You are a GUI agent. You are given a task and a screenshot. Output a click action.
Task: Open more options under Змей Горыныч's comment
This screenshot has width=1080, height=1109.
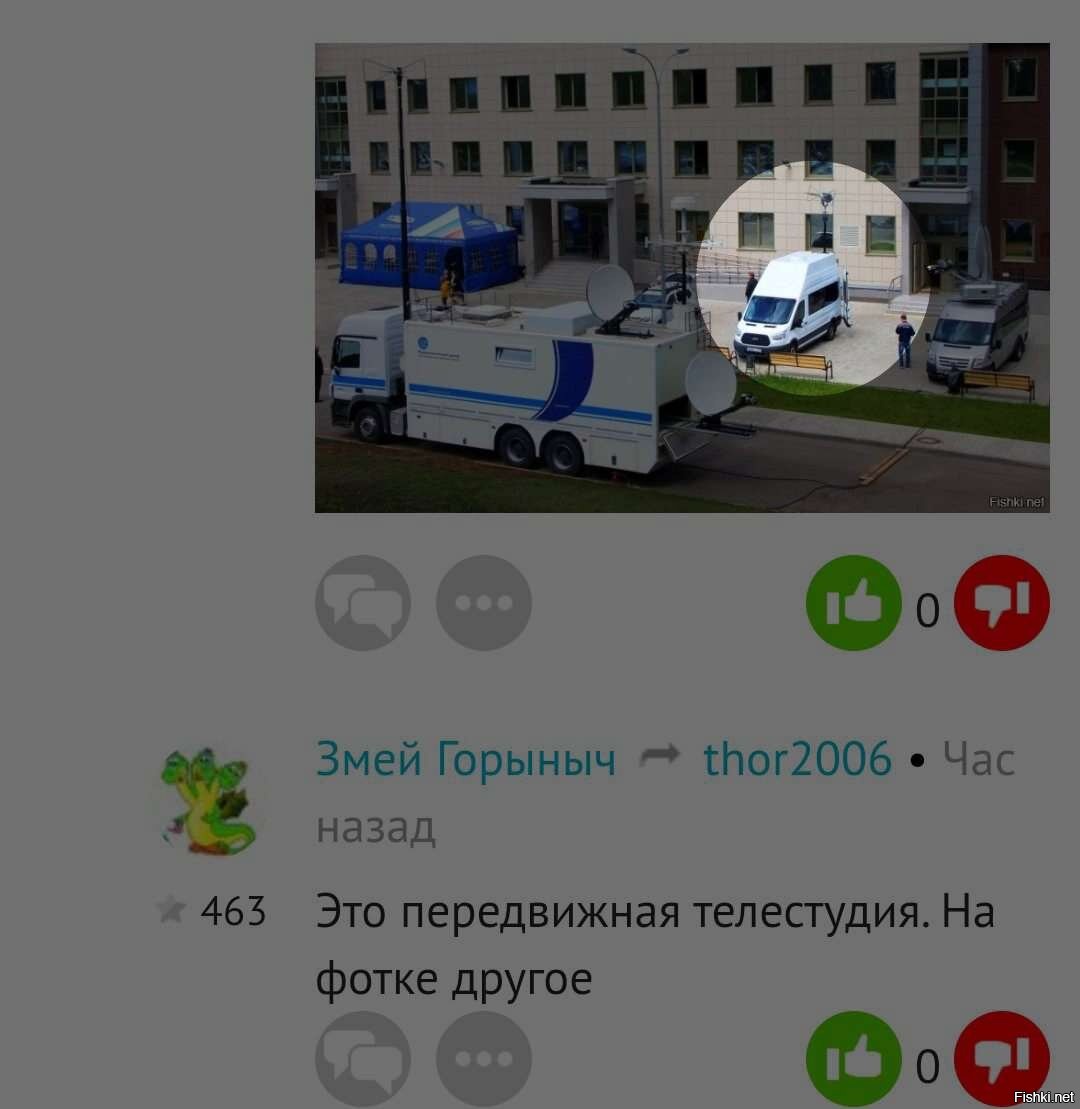pos(484,1058)
